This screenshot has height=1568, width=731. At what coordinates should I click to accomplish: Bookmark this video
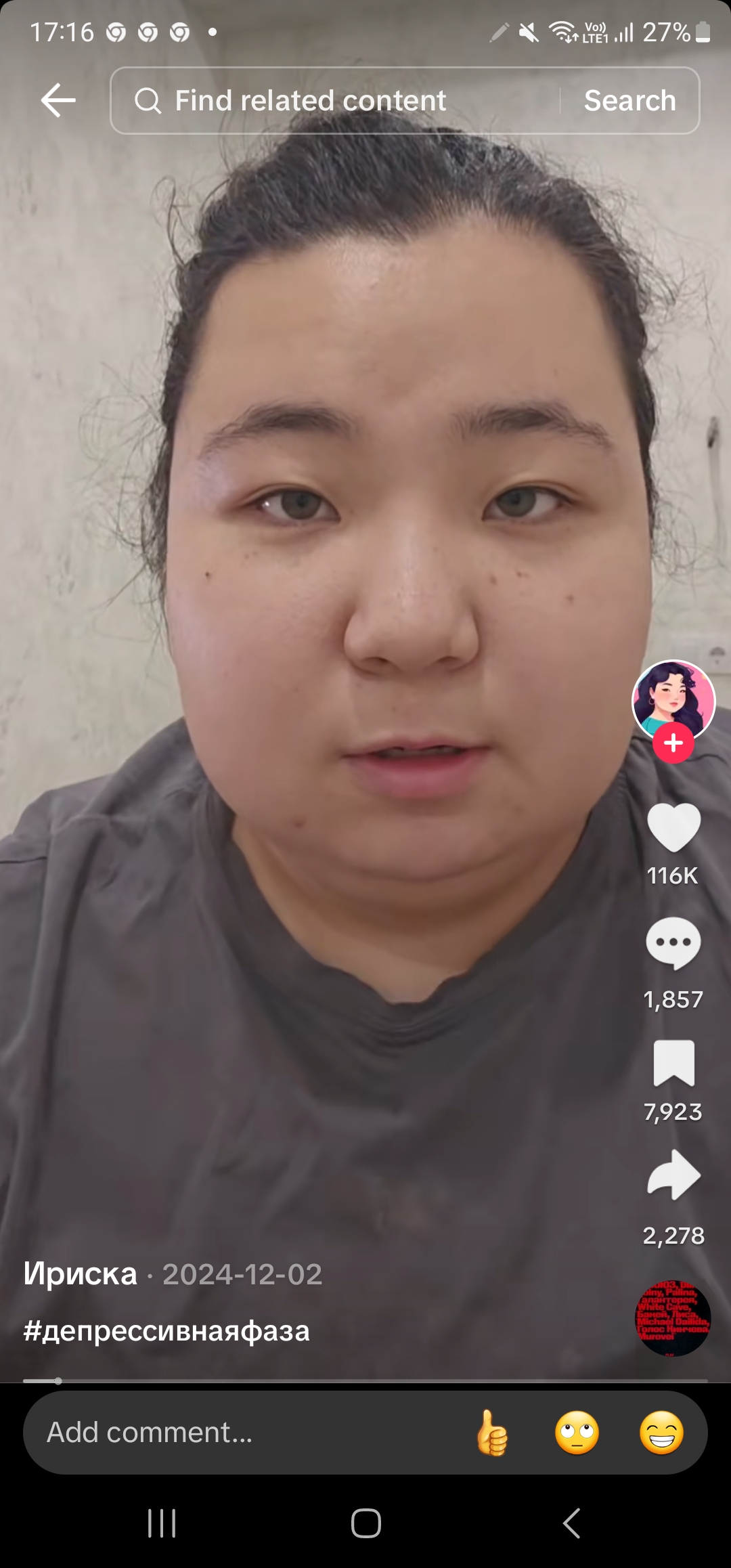[673, 1063]
